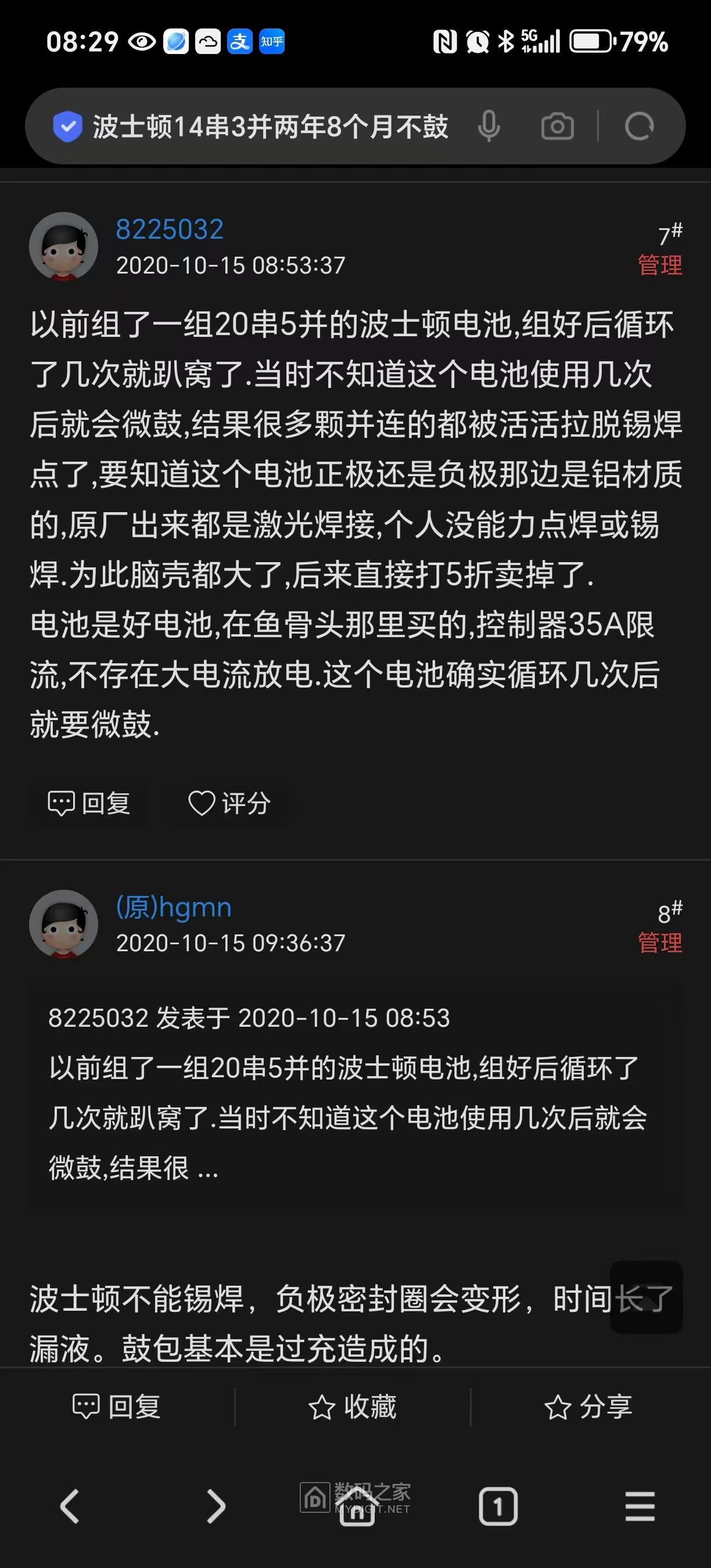Start voice search with the microphone icon

coord(489,127)
